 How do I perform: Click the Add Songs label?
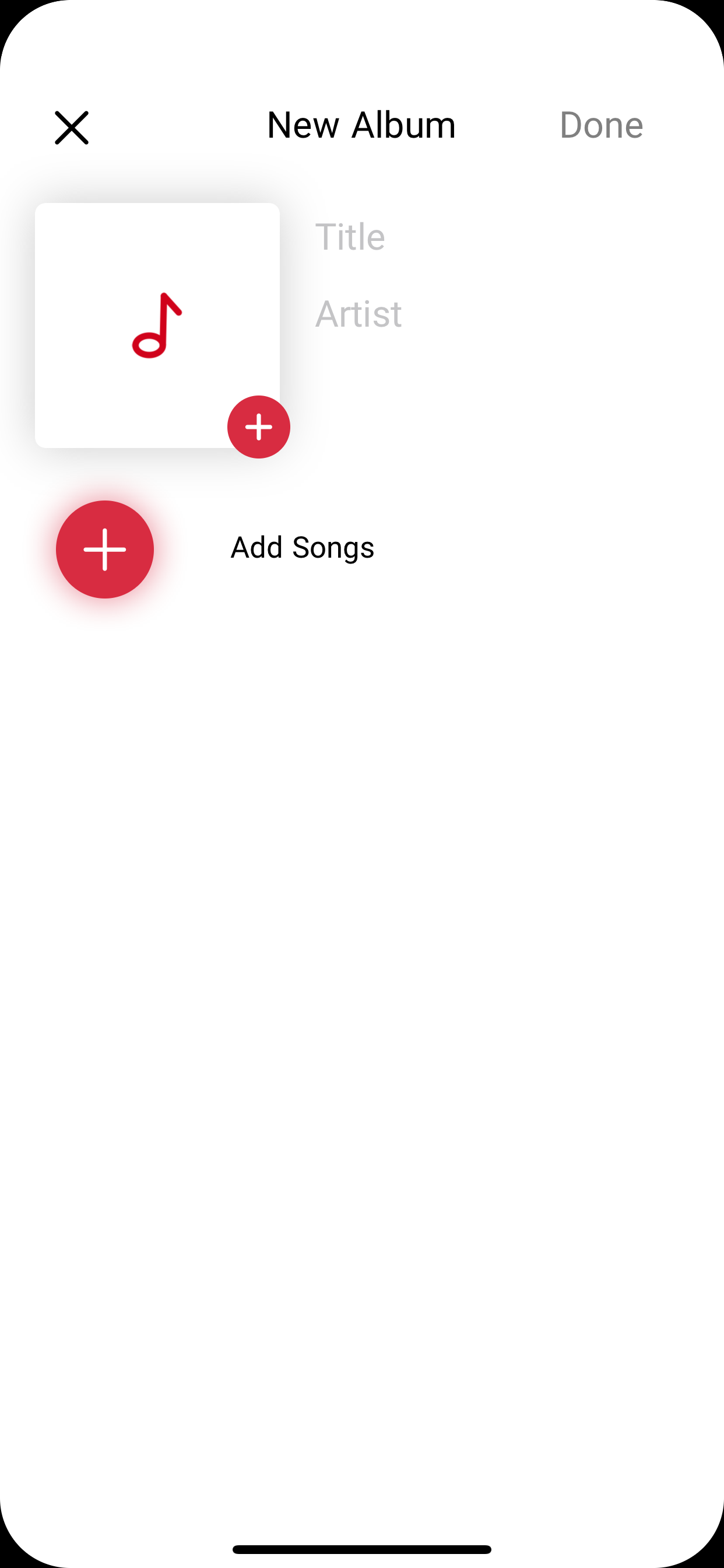tap(303, 547)
